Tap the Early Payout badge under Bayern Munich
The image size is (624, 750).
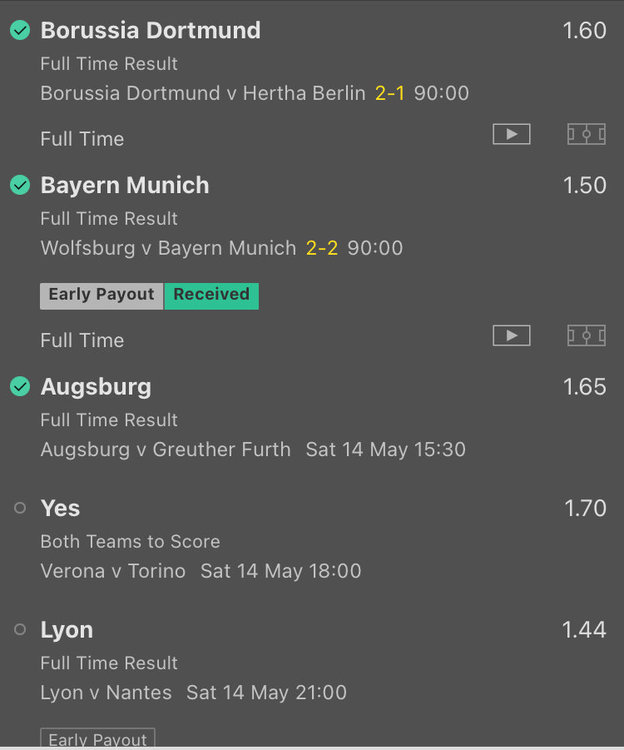coord(101,295)
